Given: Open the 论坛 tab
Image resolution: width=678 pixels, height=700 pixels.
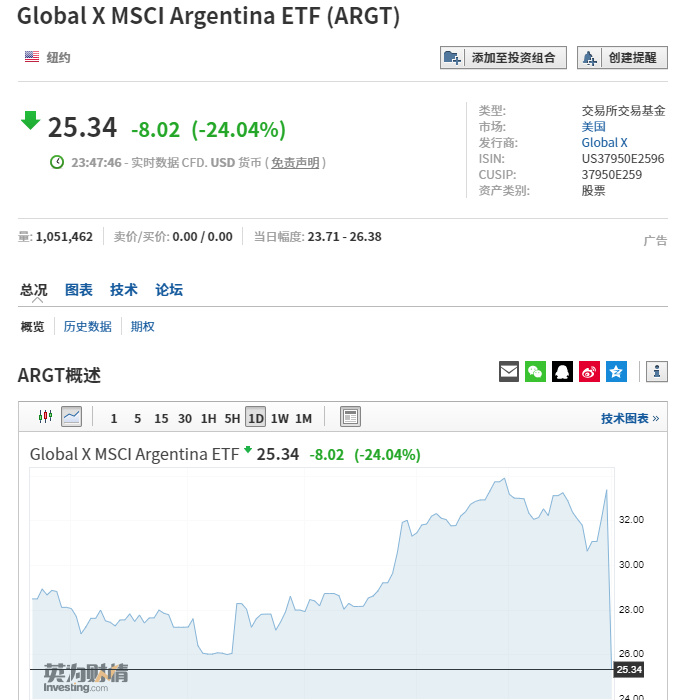Looking at the screenshot, I should (169, 290).
